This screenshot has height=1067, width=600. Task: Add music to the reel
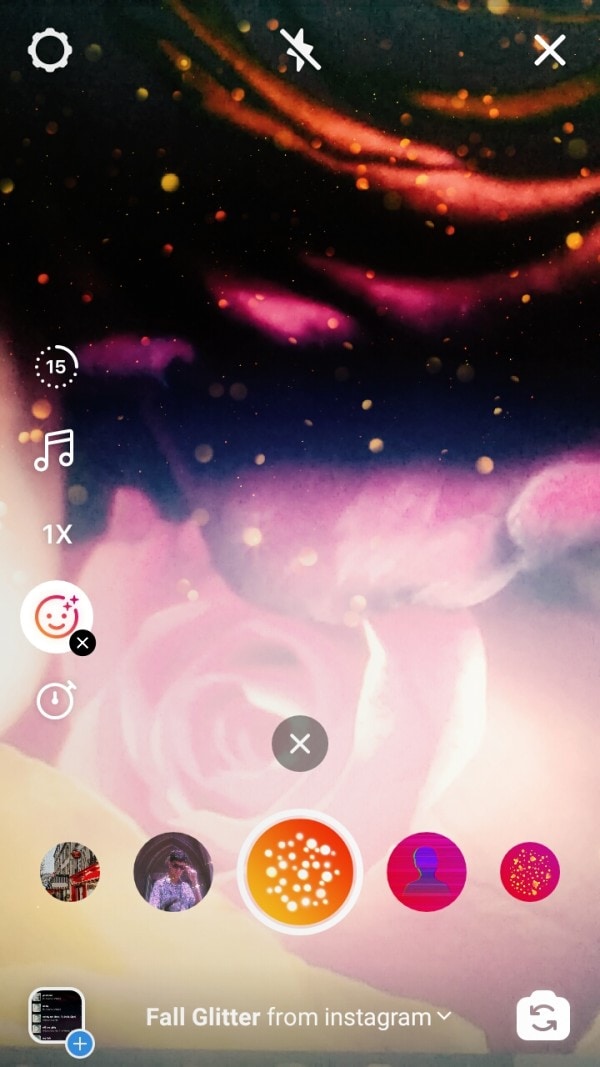point(55,450)
